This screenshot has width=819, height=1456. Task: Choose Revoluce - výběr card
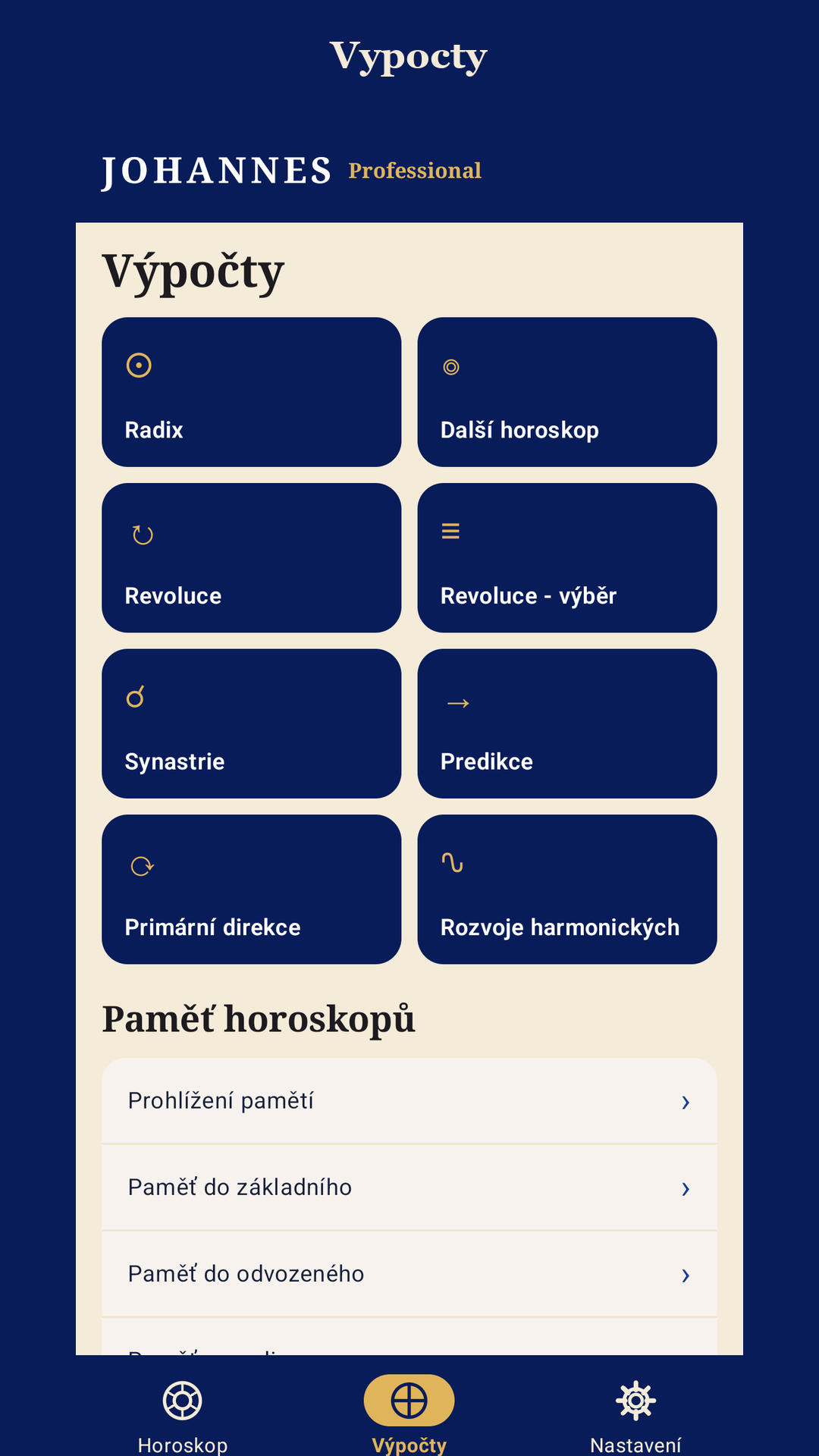pos(567,558)
